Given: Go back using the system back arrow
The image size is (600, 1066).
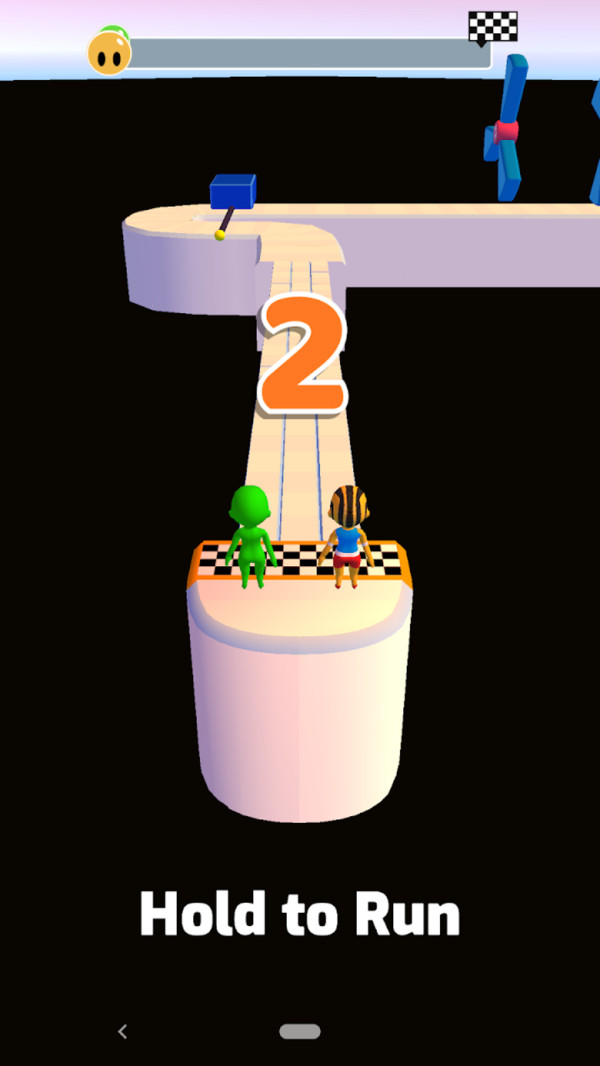Looking at the screenshot, I should pyautogui.click(x=122, y=1031).
